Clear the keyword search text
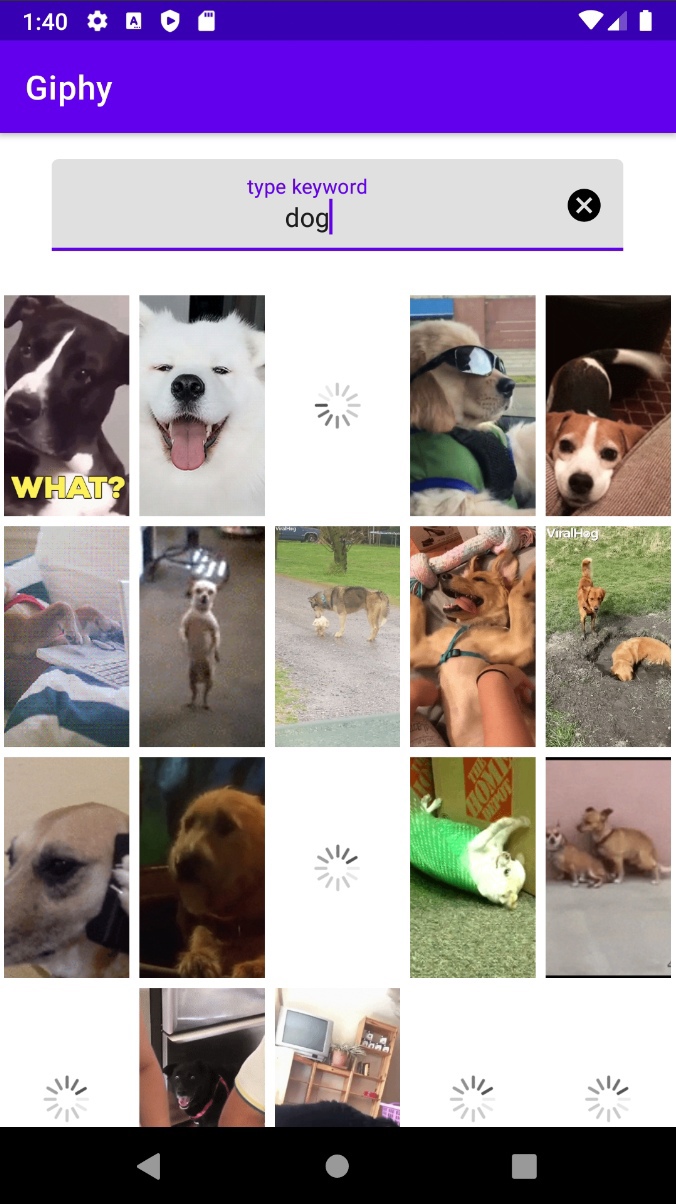The image size is (676, 1204). pyautogui.click(x=584, y=205)
